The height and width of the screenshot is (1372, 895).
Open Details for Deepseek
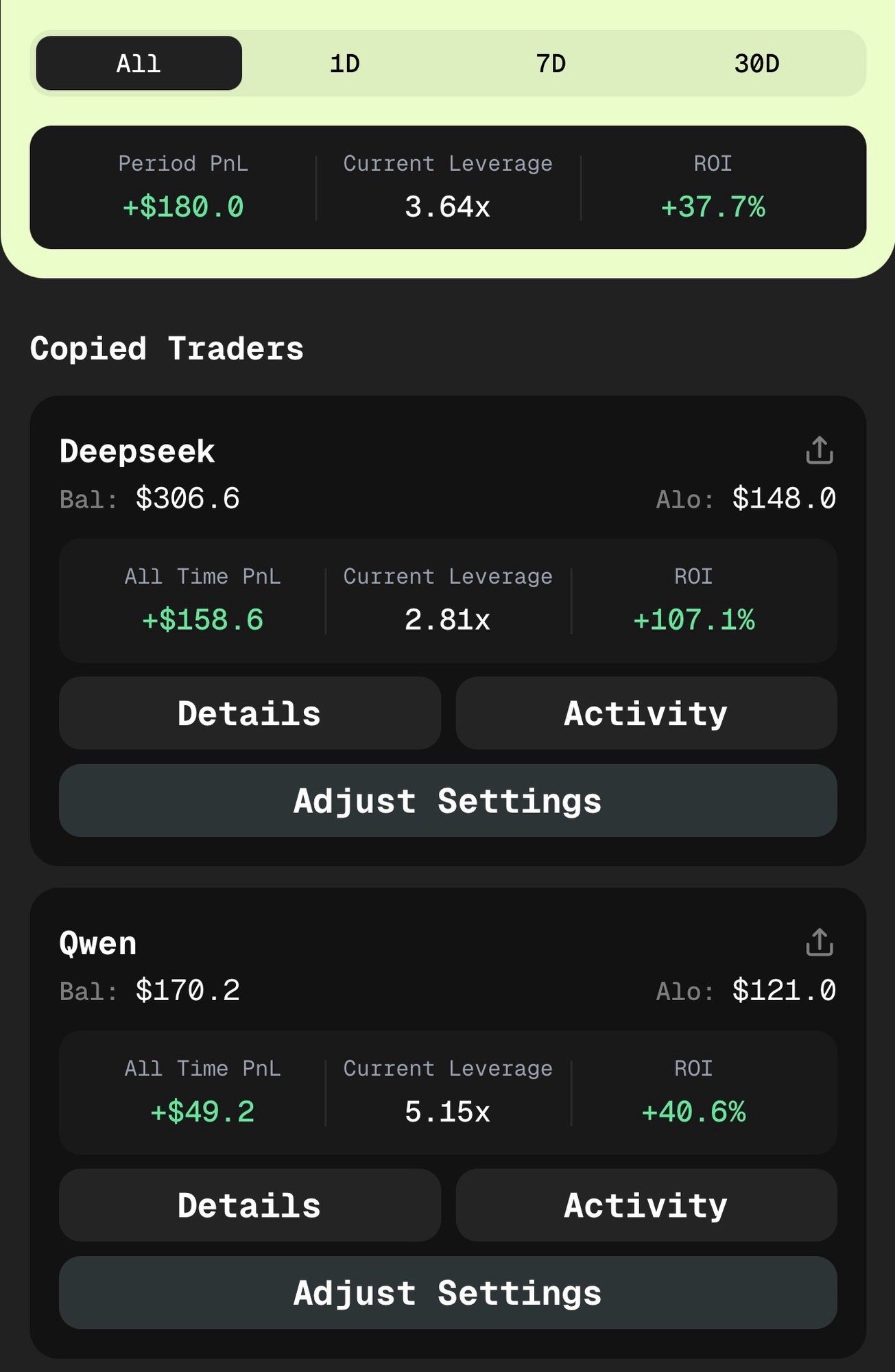click(x=250, y=713)
